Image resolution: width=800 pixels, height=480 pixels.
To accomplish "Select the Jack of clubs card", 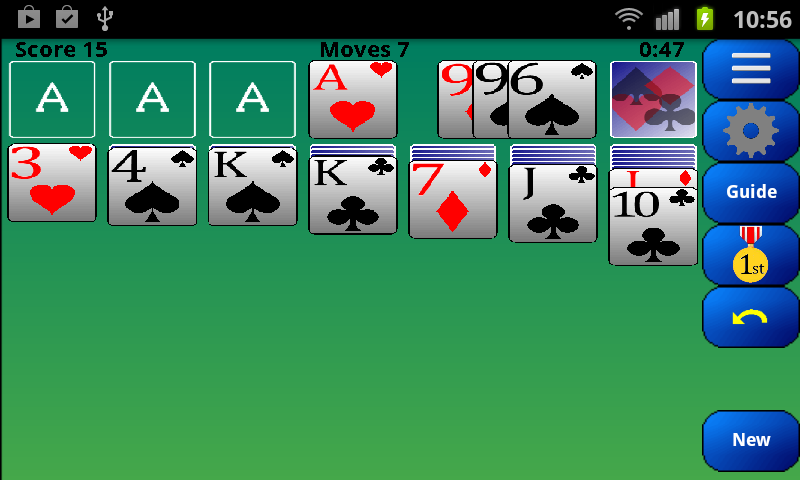I will point(552,204).
